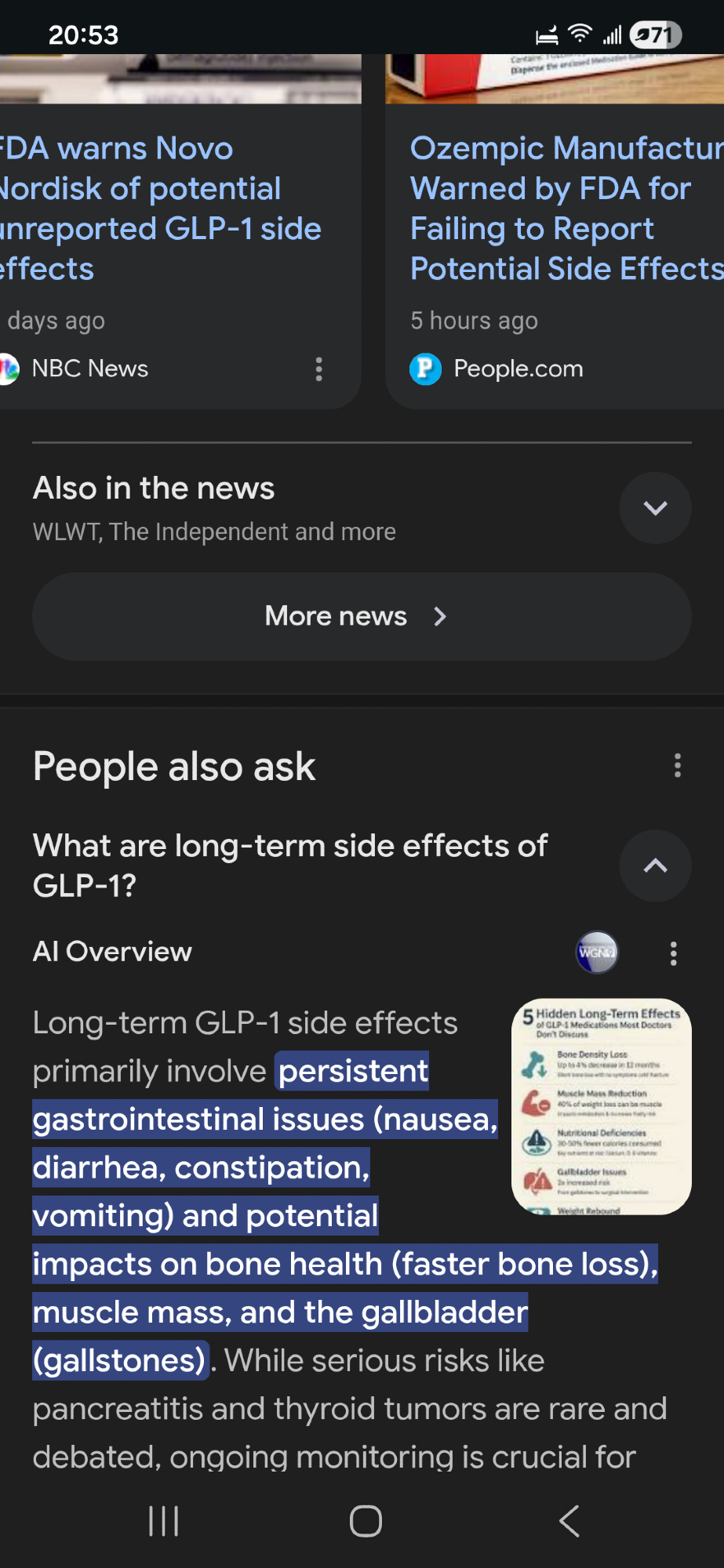Show recent apps
Image resolution: width=724 pixels, height=1568 pixels.
[x=164, y=1521]
